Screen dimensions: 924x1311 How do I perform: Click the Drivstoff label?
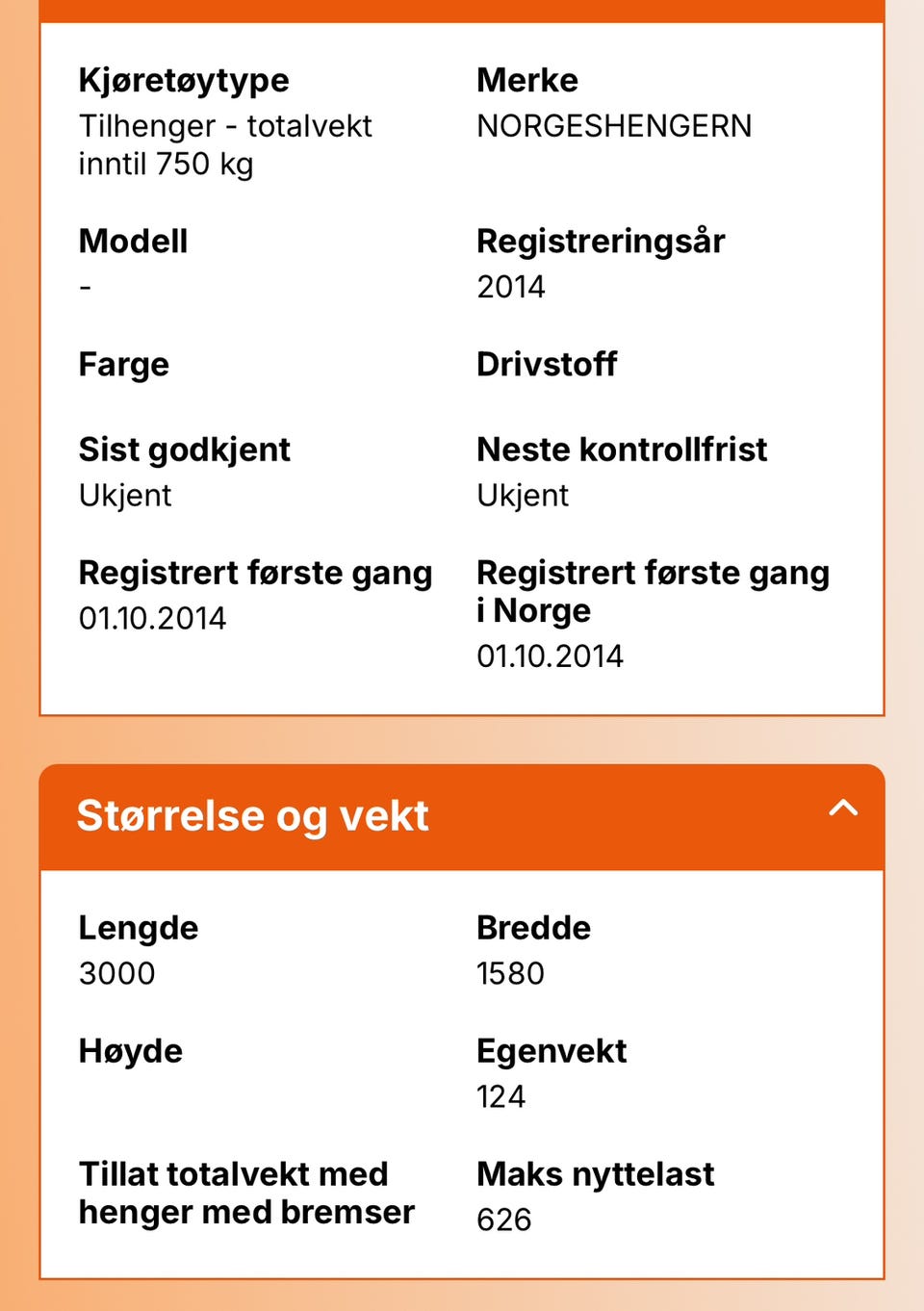point(547,365)
